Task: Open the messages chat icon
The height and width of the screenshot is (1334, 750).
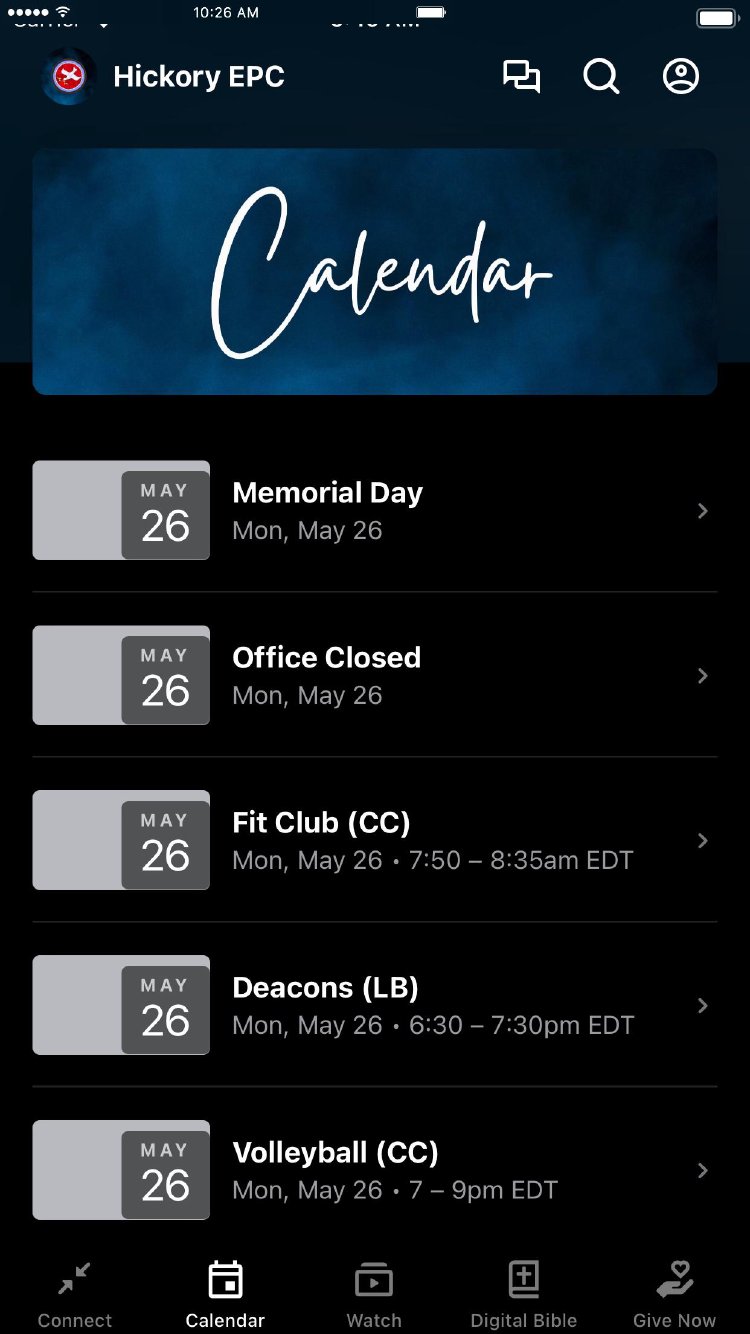Action: click(521, 77)
